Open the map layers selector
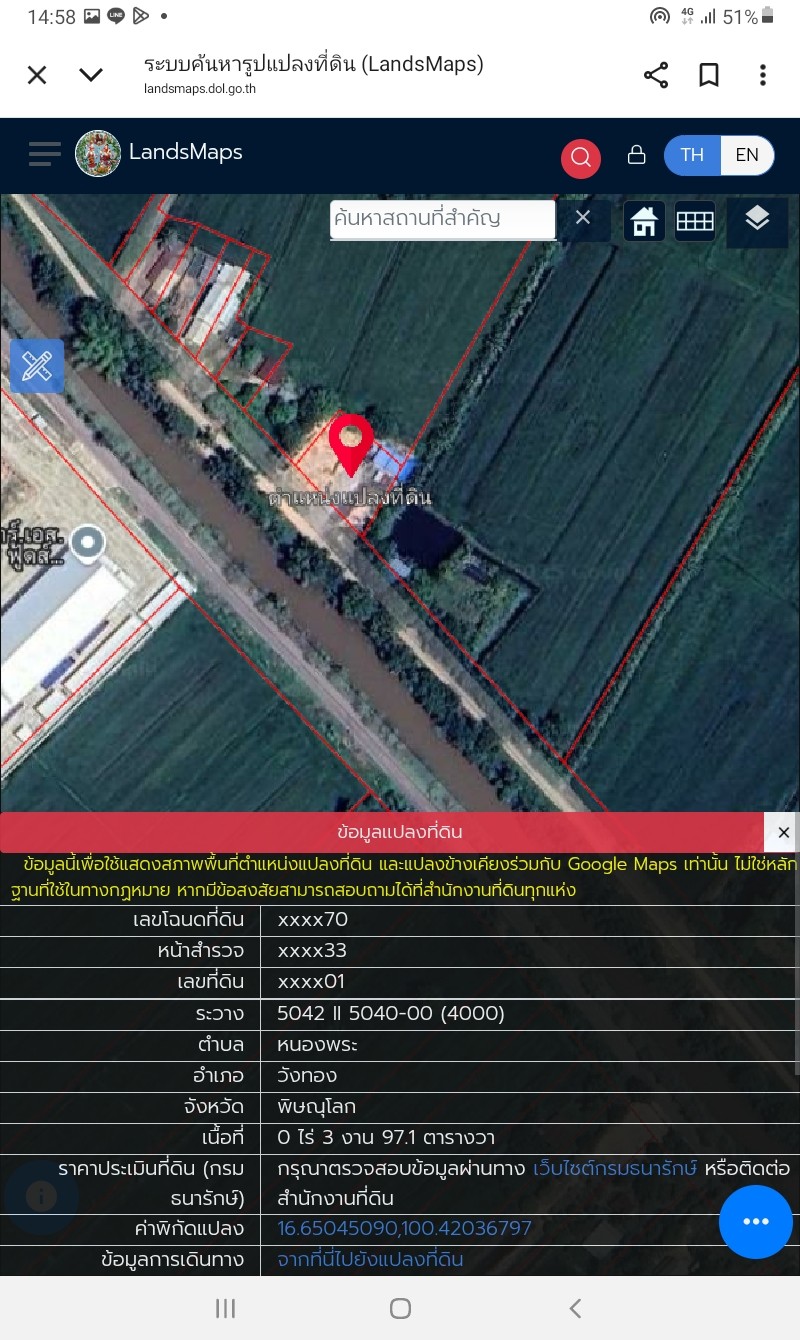Screen dimensions: 800x1340 pos(757,219)
